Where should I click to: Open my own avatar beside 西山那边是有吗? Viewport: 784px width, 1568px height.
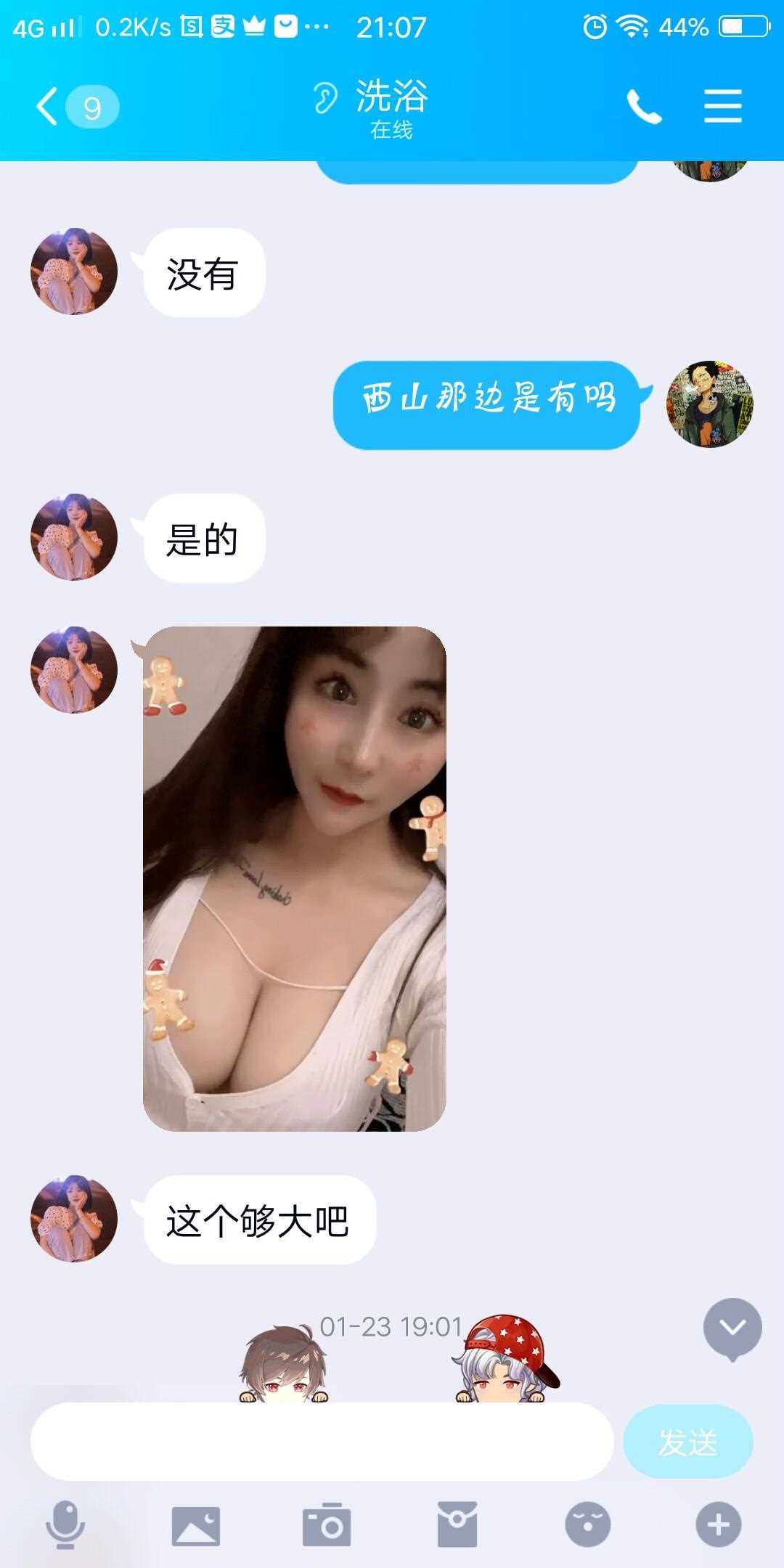click(709, 404)
